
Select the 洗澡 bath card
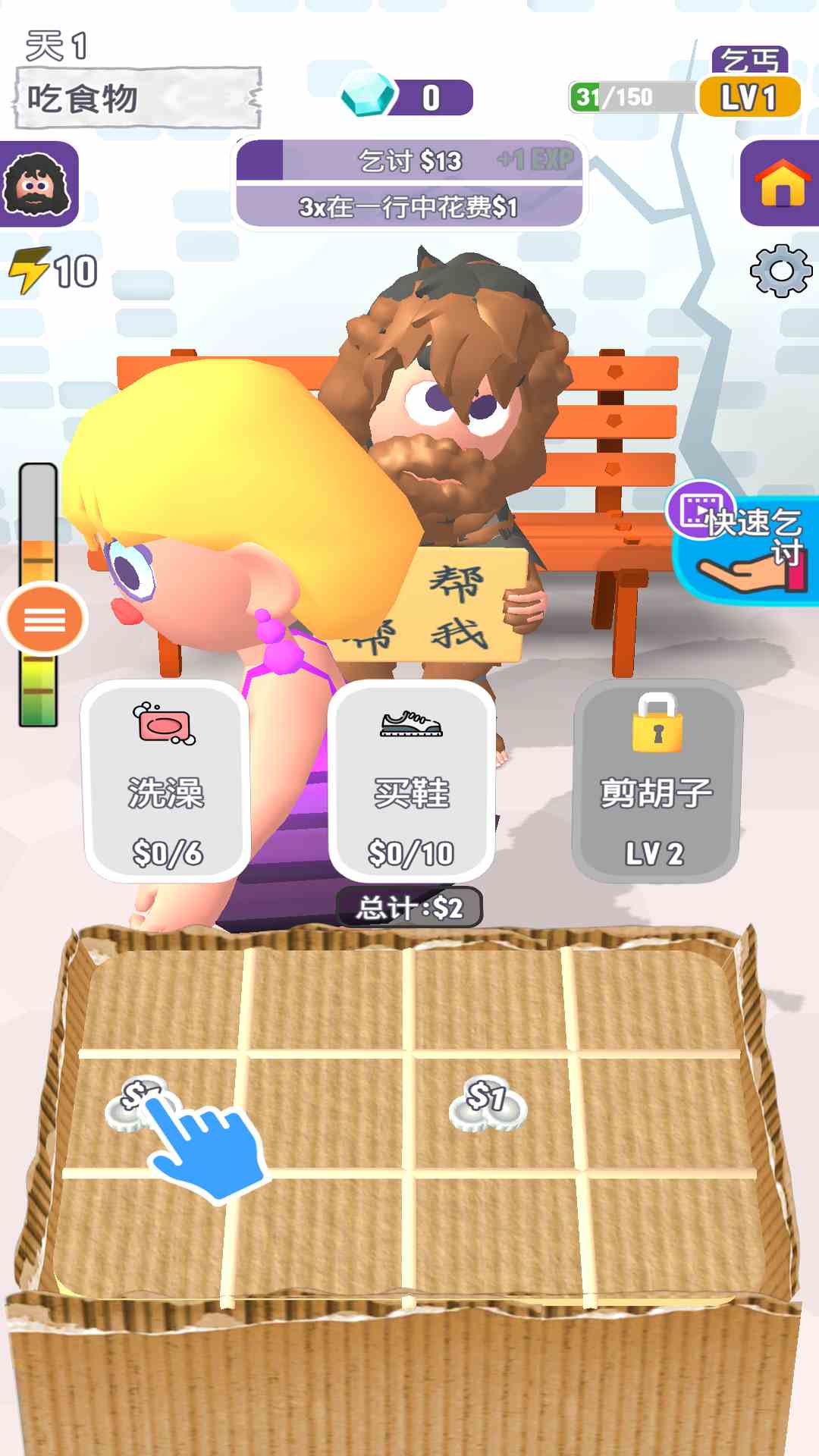[x=166, y=781]
